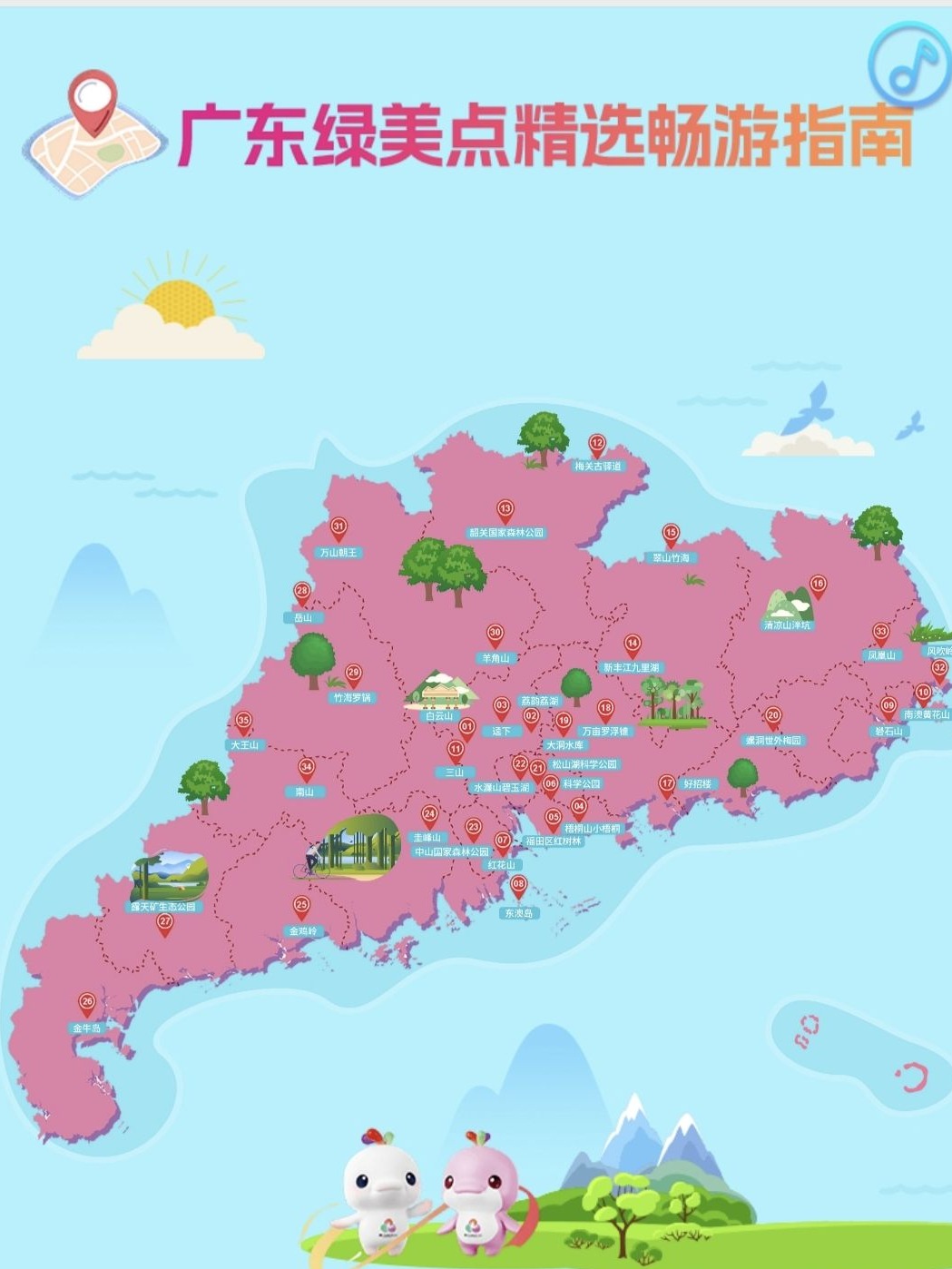Select pin 16 清凉山洋坑

pyautogui.click(x=818, y=586)
